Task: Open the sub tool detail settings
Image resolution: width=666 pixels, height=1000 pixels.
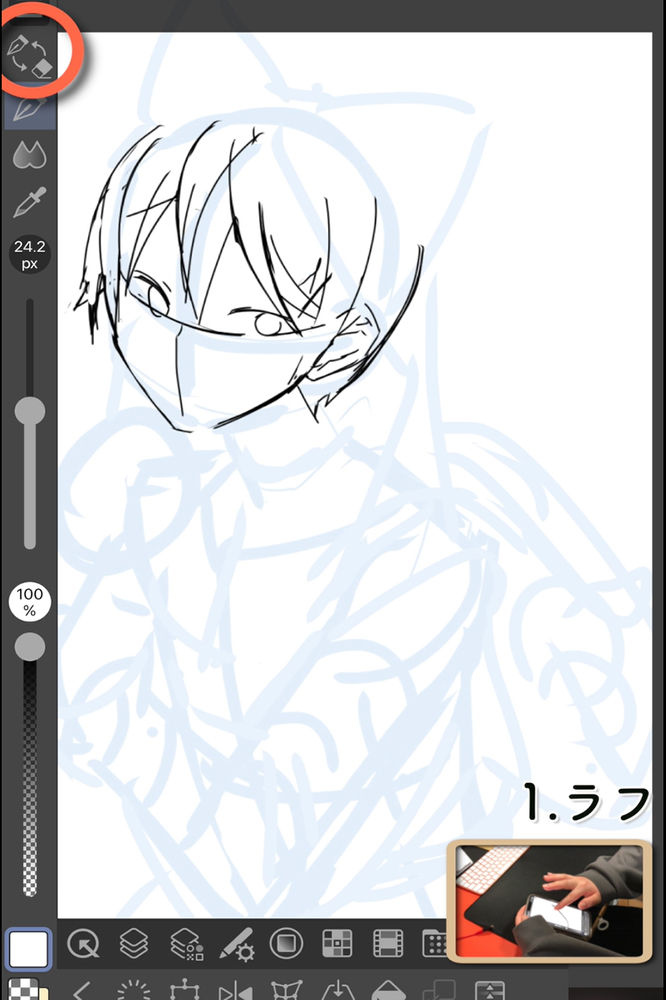Action: click(236, 943)
